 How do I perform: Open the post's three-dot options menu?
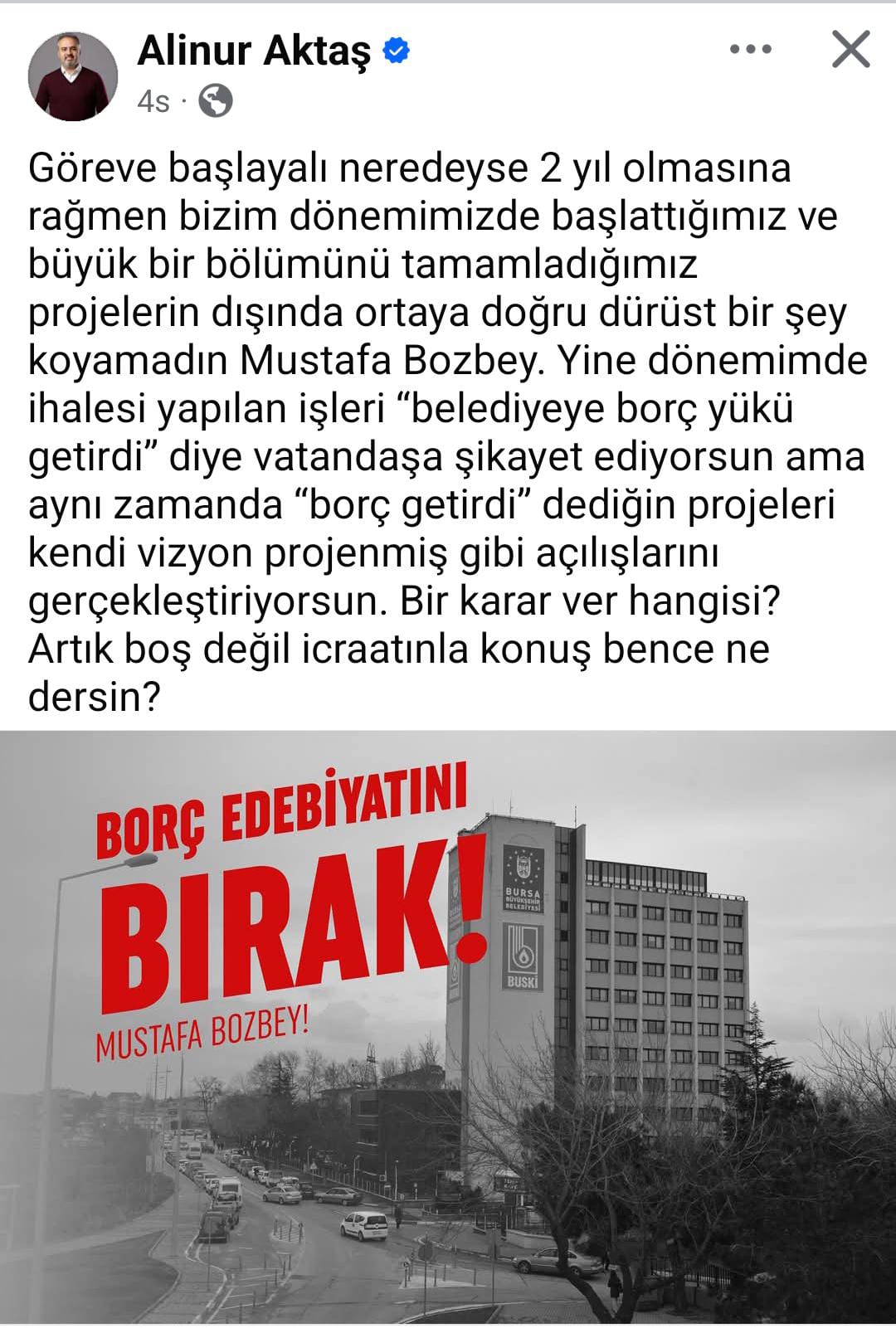pyautogui.click(x=750, y=51)
